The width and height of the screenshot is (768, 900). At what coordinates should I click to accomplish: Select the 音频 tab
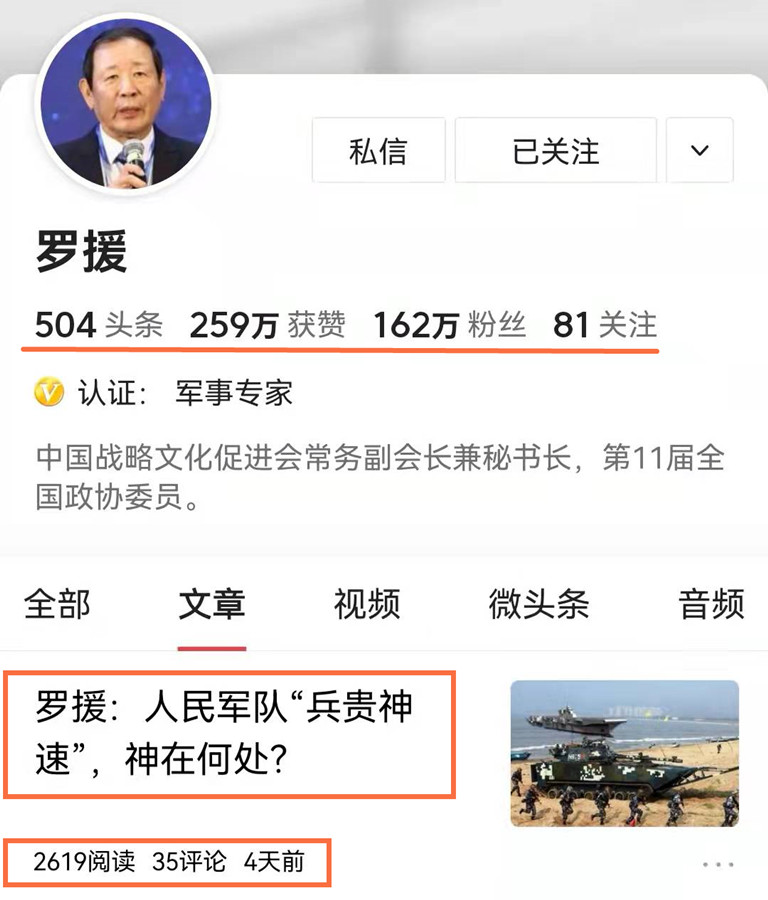tap(712, 604)
